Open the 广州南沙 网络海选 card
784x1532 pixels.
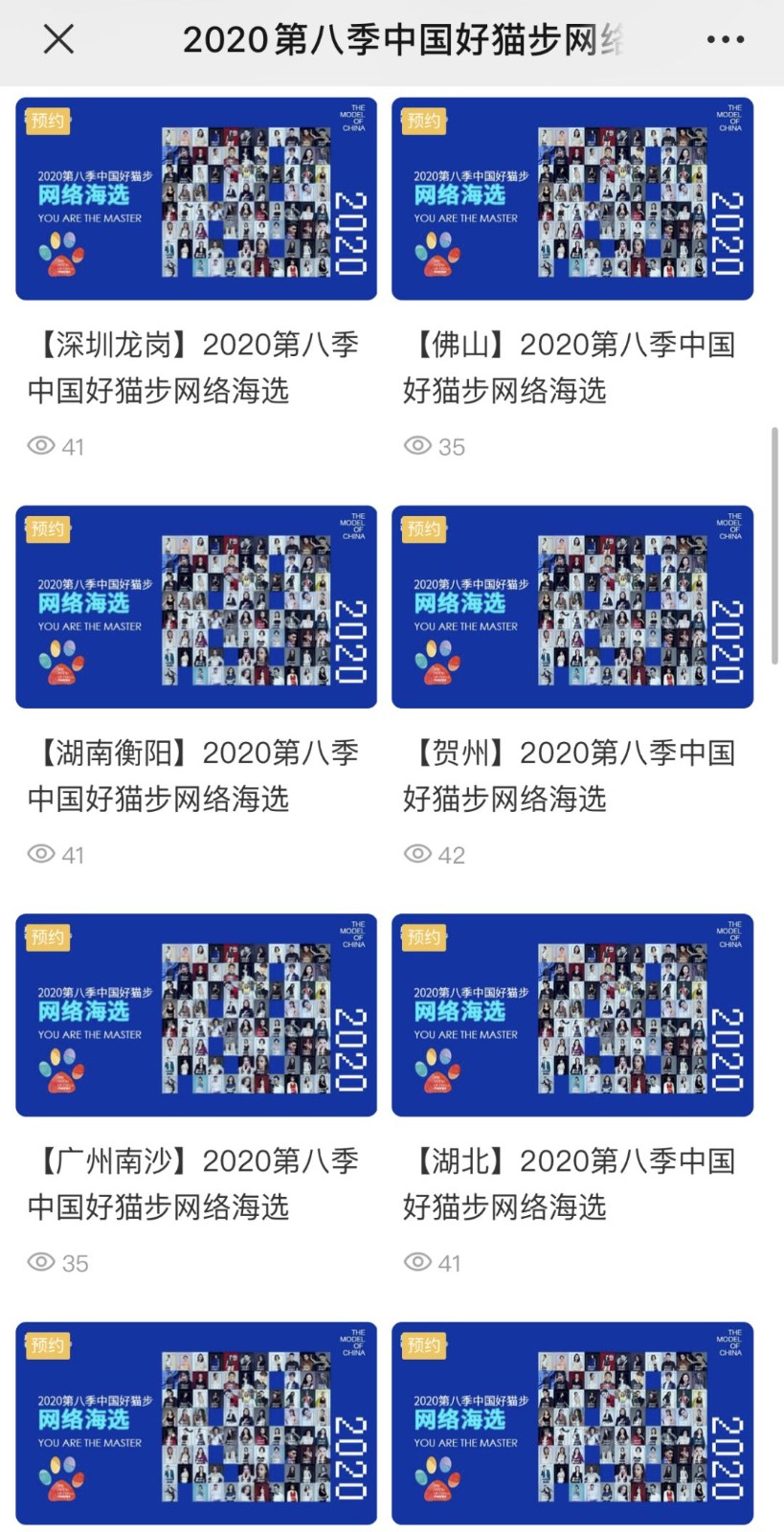click(x=196, y=1015)
